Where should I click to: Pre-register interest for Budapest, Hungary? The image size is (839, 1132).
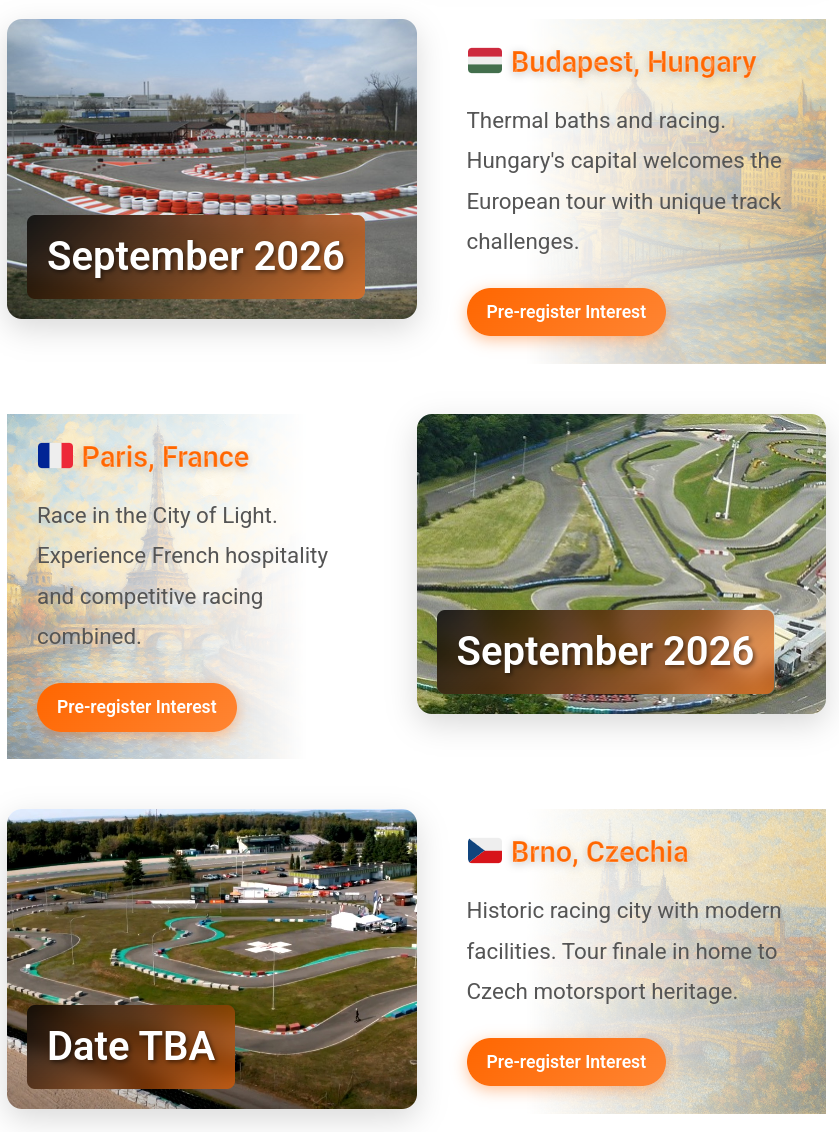pyautogui.click(x=566, y=312)
